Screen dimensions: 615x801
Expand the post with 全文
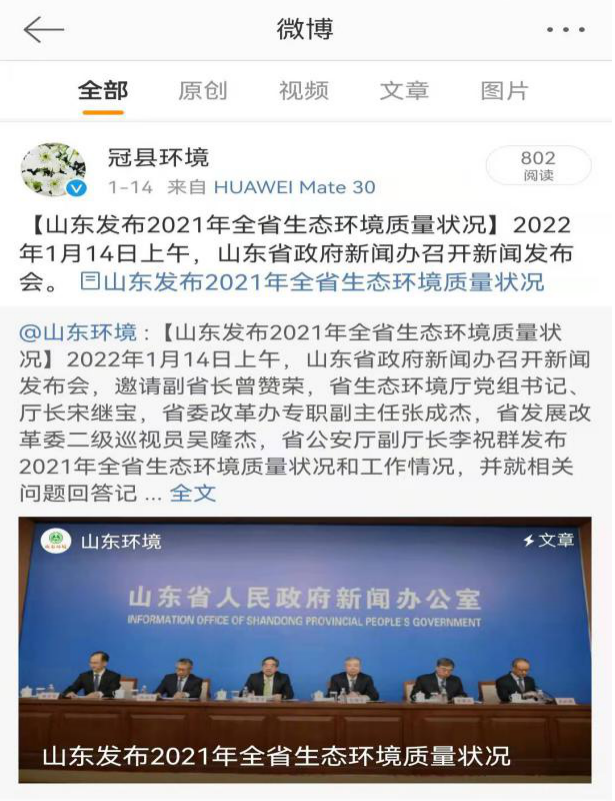pyautogui.click(x=193, y=493)
